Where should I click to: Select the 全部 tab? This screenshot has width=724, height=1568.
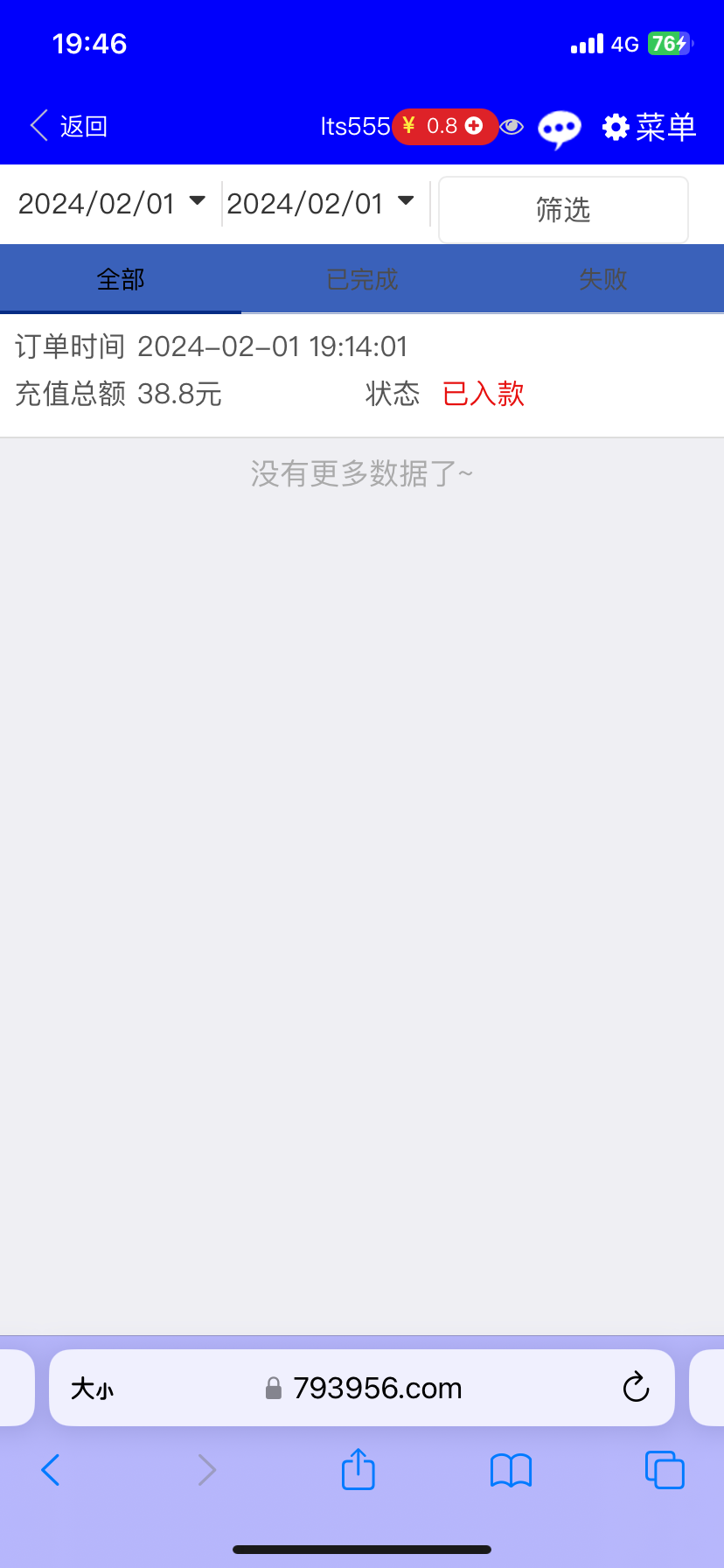point(121,279)
